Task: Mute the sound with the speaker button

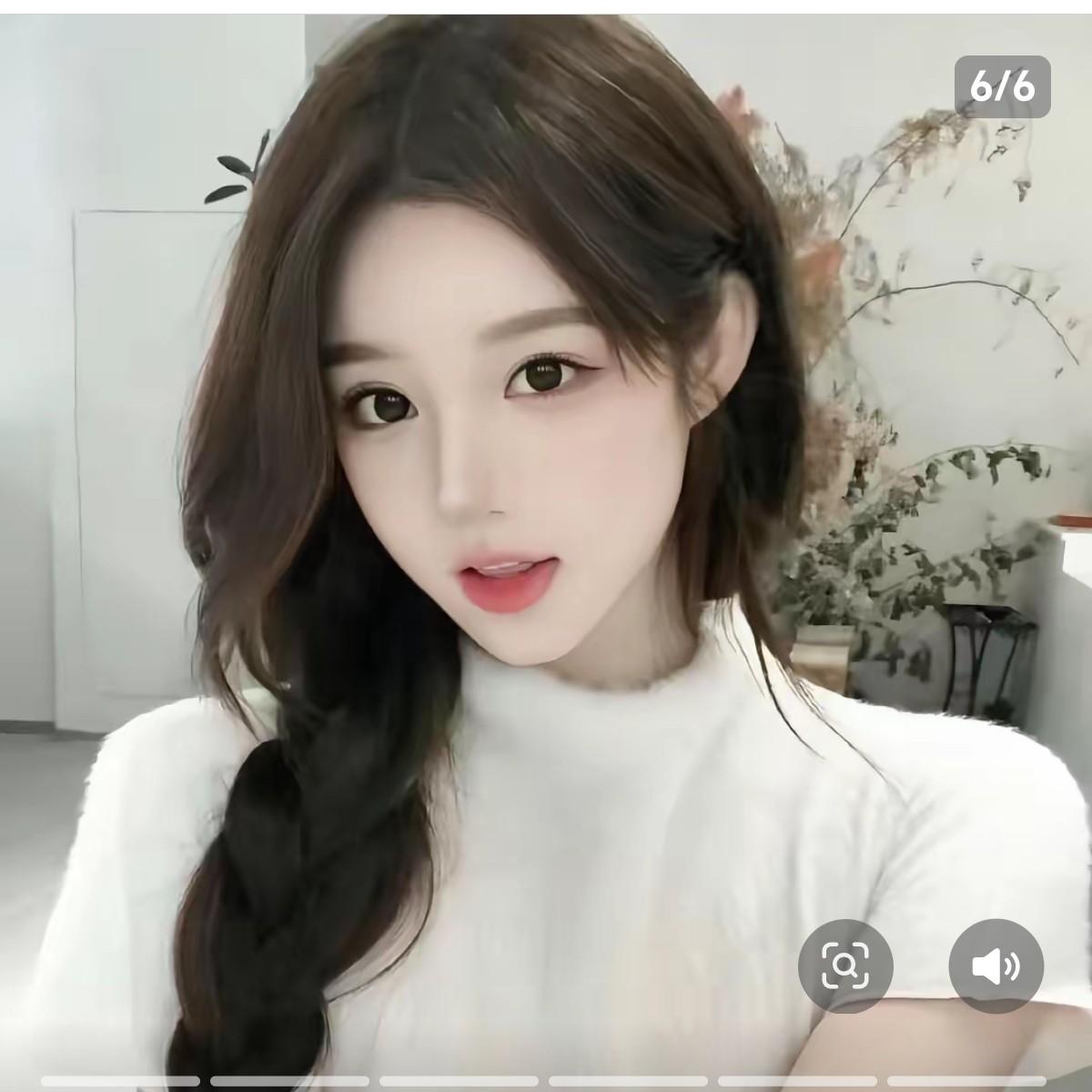Action: coord(996,966)
